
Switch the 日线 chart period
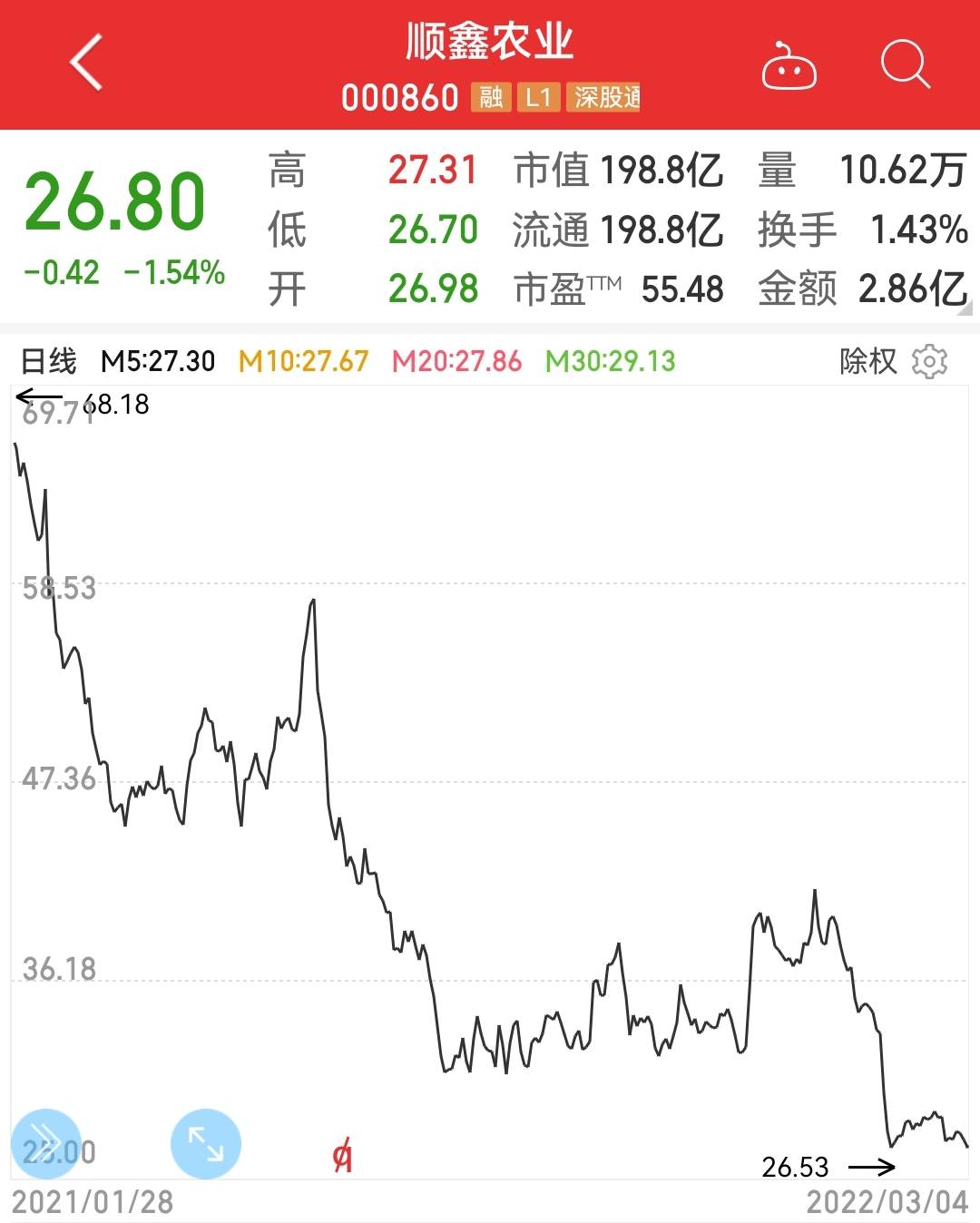pos(49,361)
